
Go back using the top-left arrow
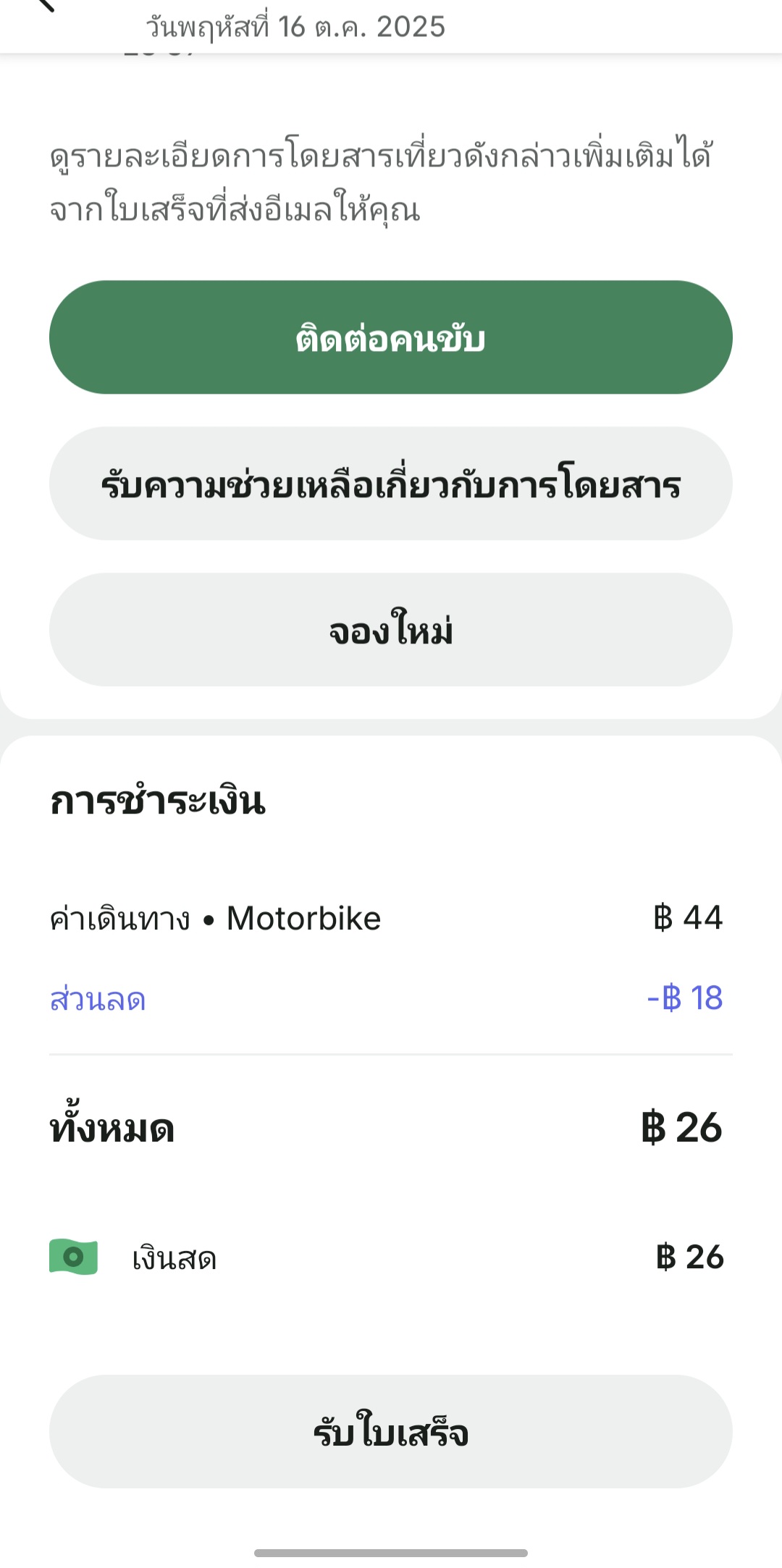pos(45,6)
